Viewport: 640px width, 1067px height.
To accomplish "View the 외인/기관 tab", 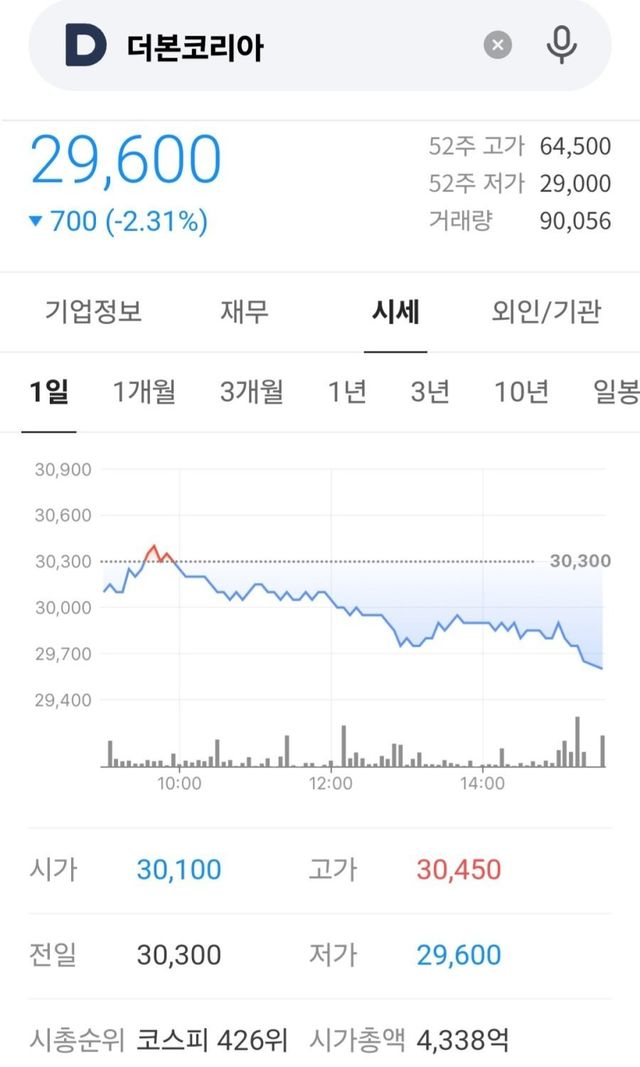I will click(x=547, y=311).
